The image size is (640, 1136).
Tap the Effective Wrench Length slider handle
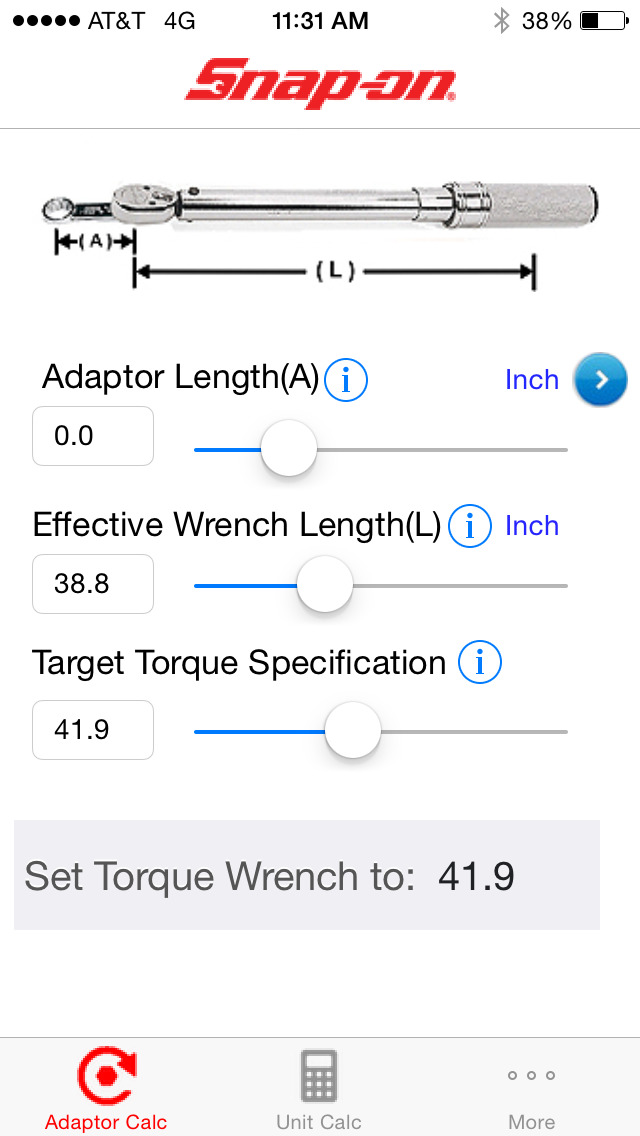(325, 585)
